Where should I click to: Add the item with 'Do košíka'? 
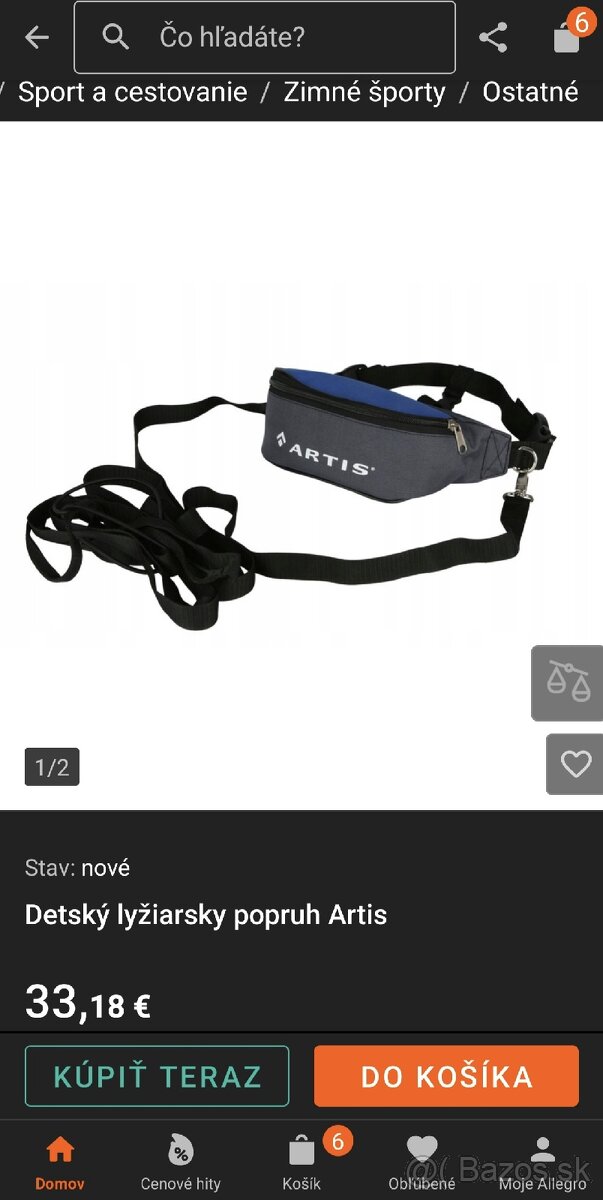[x=446, y=1076]
